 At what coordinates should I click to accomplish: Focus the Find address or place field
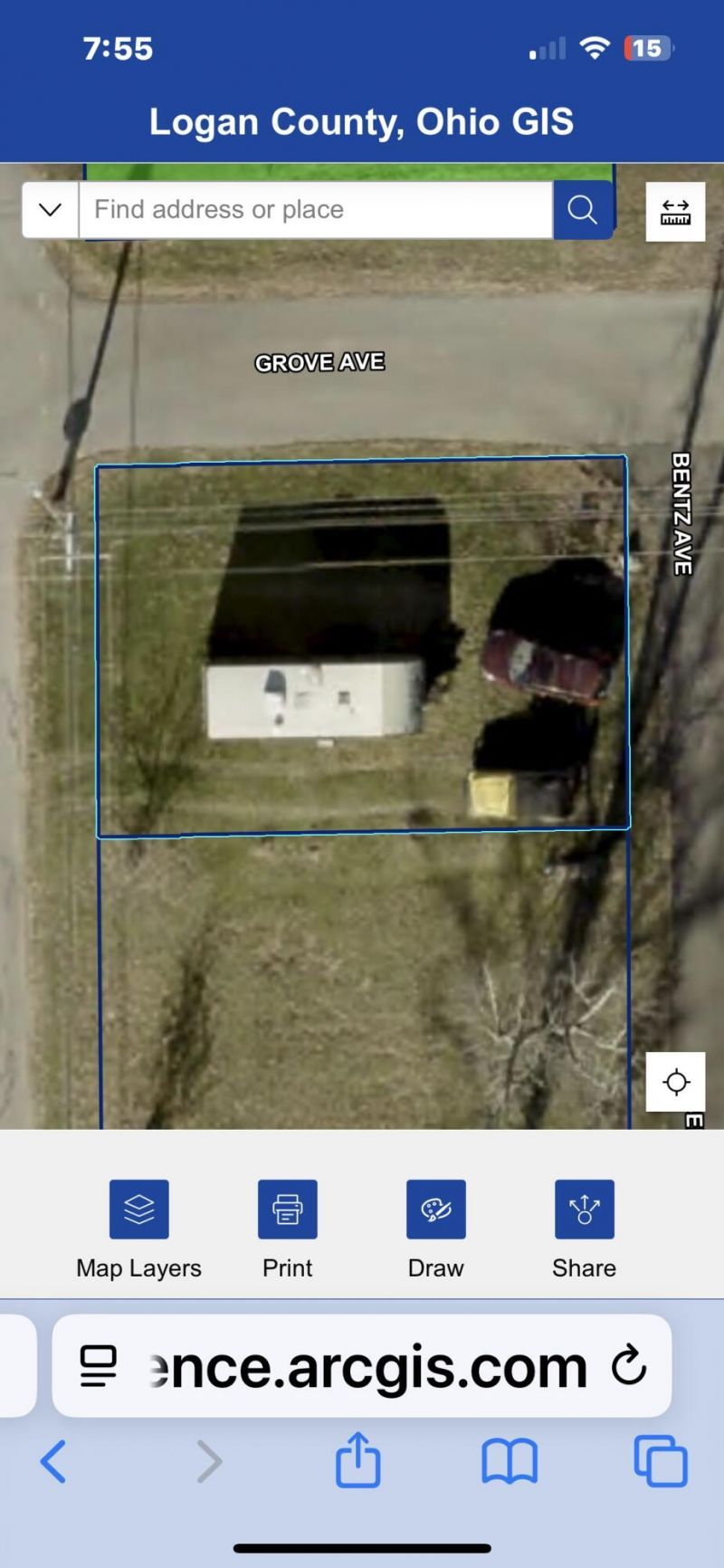pyautogui.click(x=315, y=210)
